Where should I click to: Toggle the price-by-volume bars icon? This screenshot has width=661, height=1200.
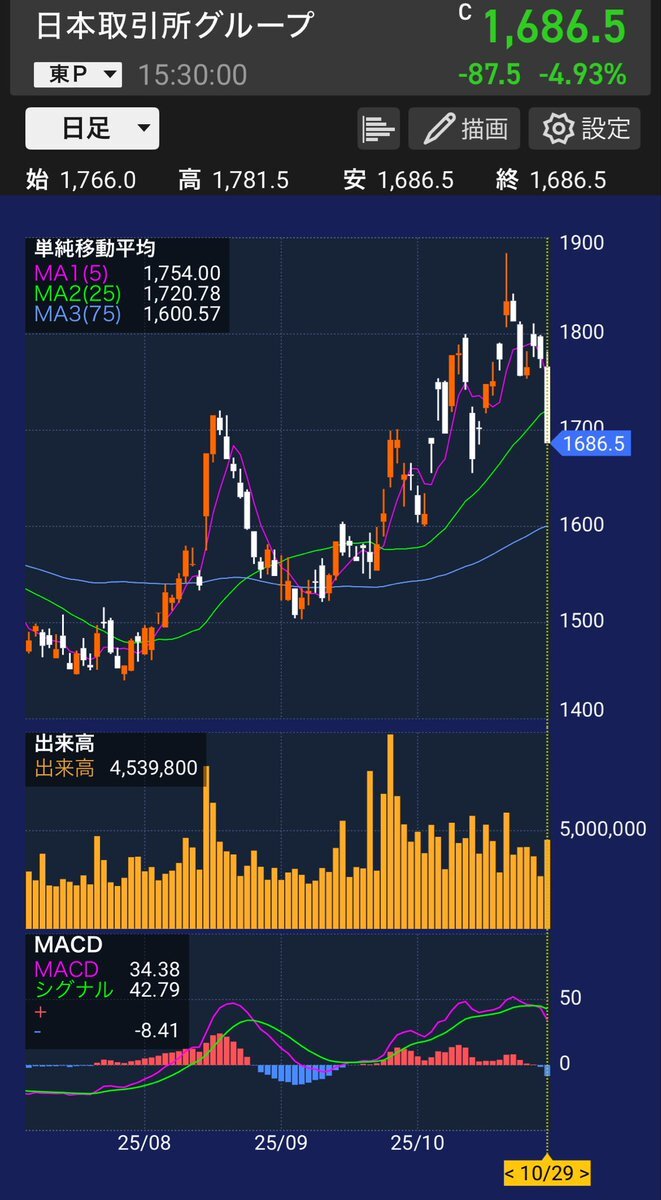[378, 128]
